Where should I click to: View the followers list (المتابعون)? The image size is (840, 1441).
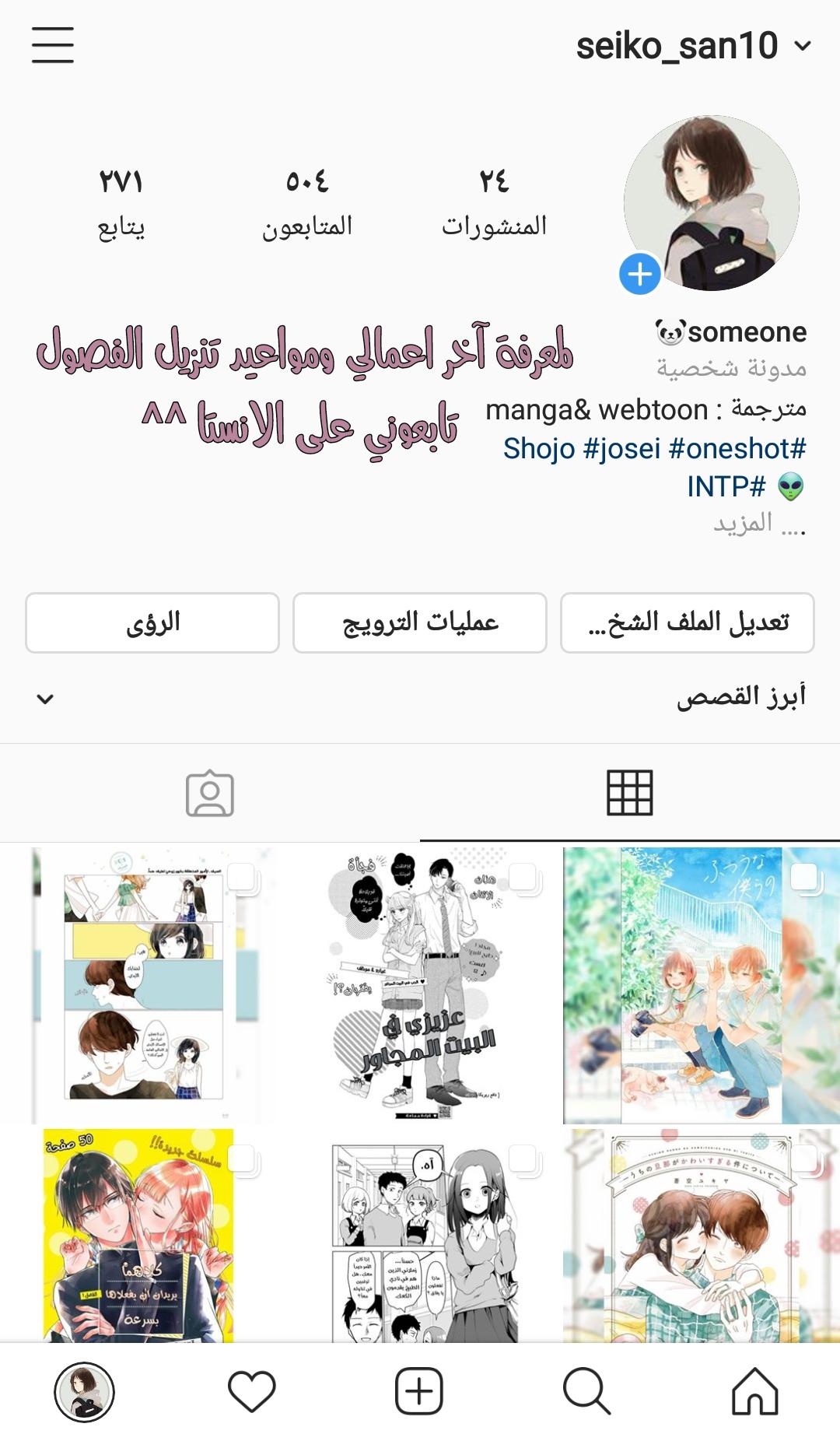tap(307, 202)
